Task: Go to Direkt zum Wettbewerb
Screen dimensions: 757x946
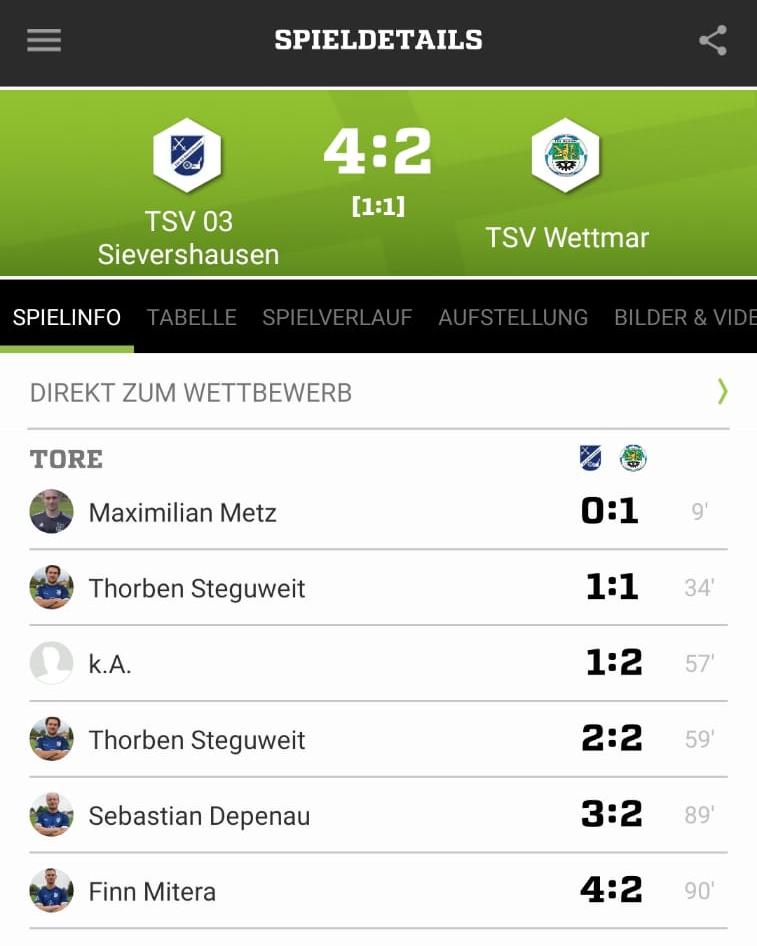Action: click(x=378, y=393)
